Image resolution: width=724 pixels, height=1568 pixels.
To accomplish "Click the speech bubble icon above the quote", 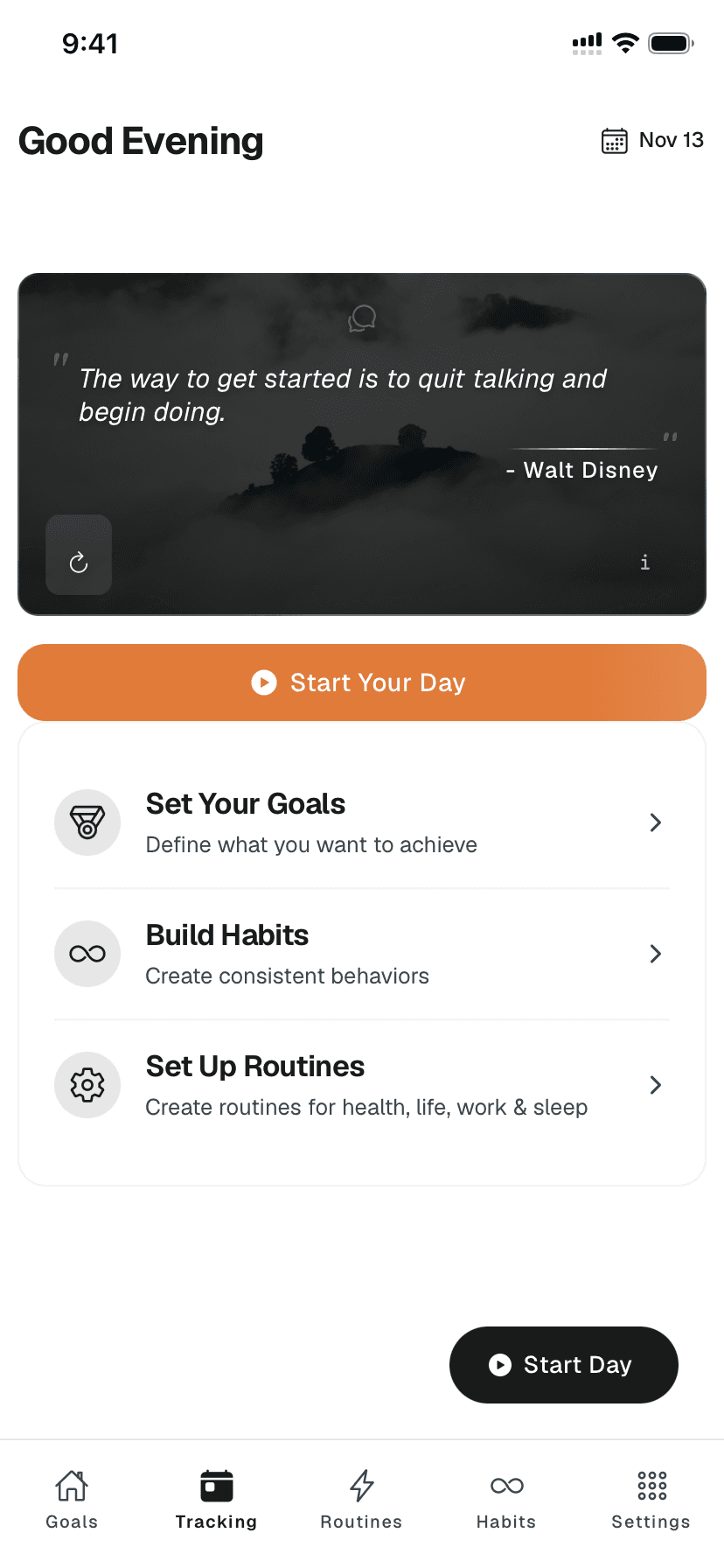I will pos(361,318).
